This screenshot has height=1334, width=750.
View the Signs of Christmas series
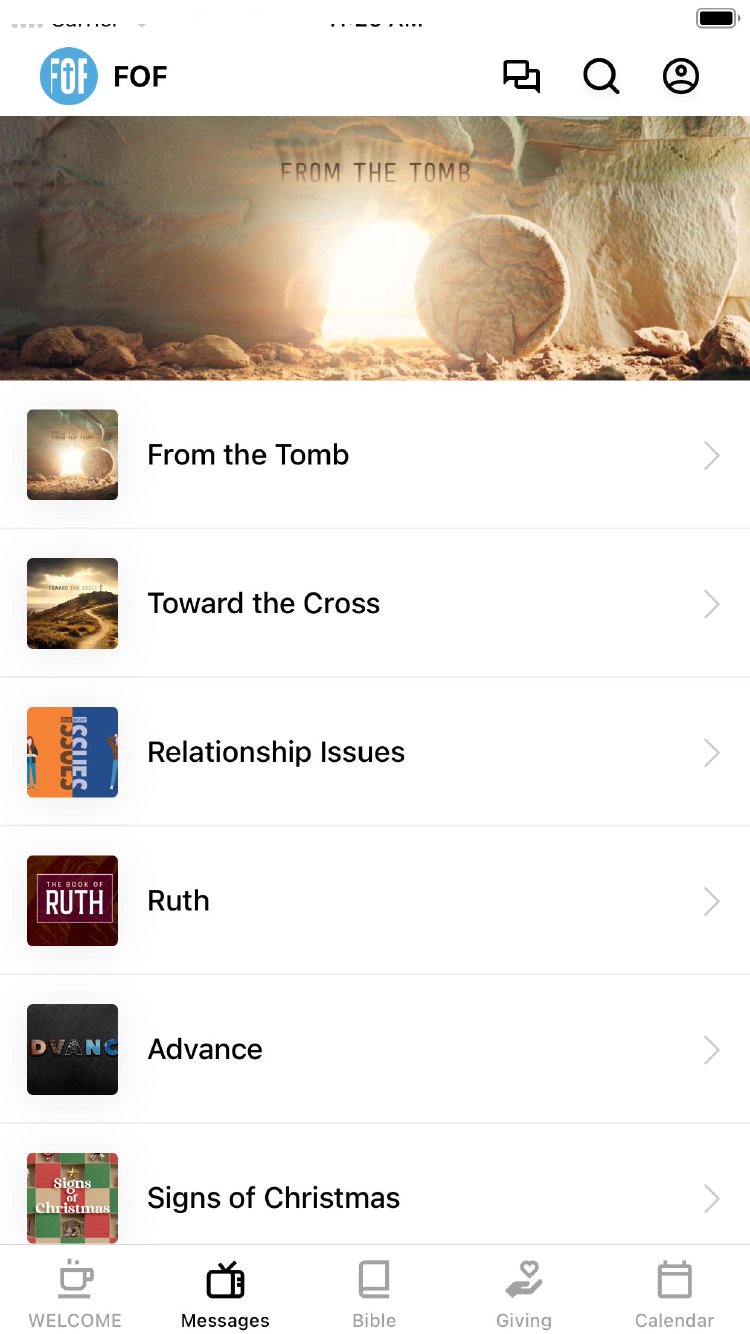click(x=375, y=1197)
